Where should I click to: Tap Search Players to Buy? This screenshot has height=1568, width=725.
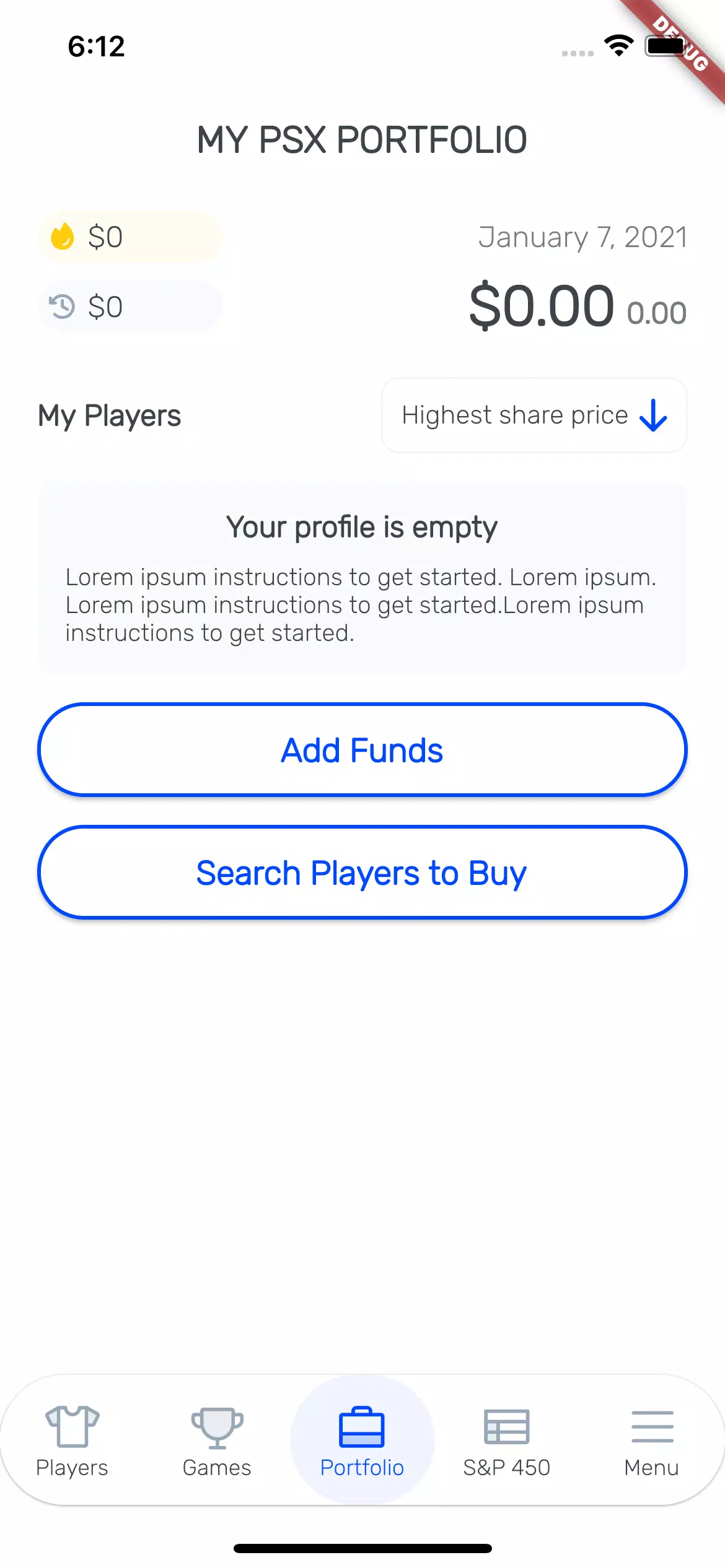(362, 873)
